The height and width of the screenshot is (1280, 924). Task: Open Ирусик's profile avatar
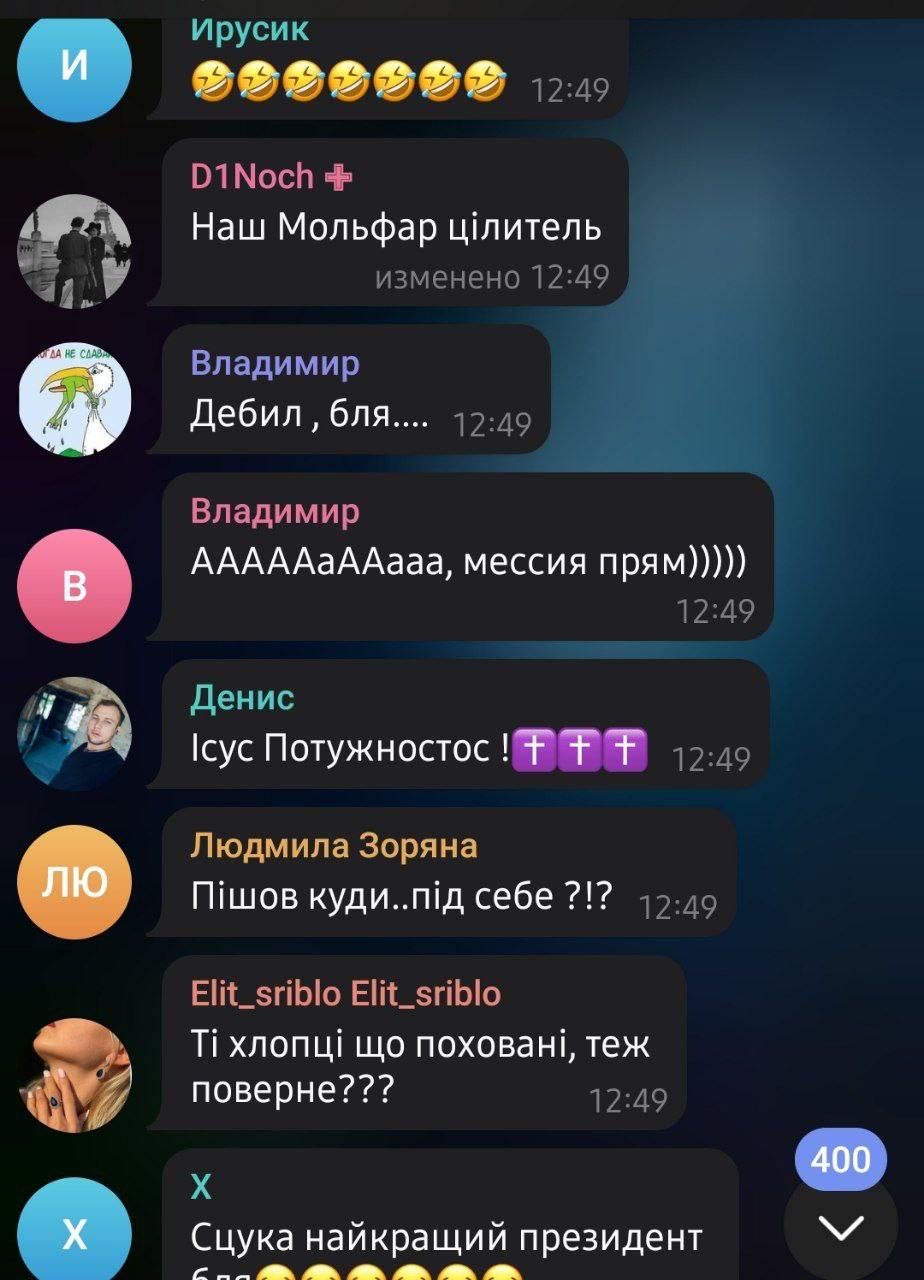[75, 65]
